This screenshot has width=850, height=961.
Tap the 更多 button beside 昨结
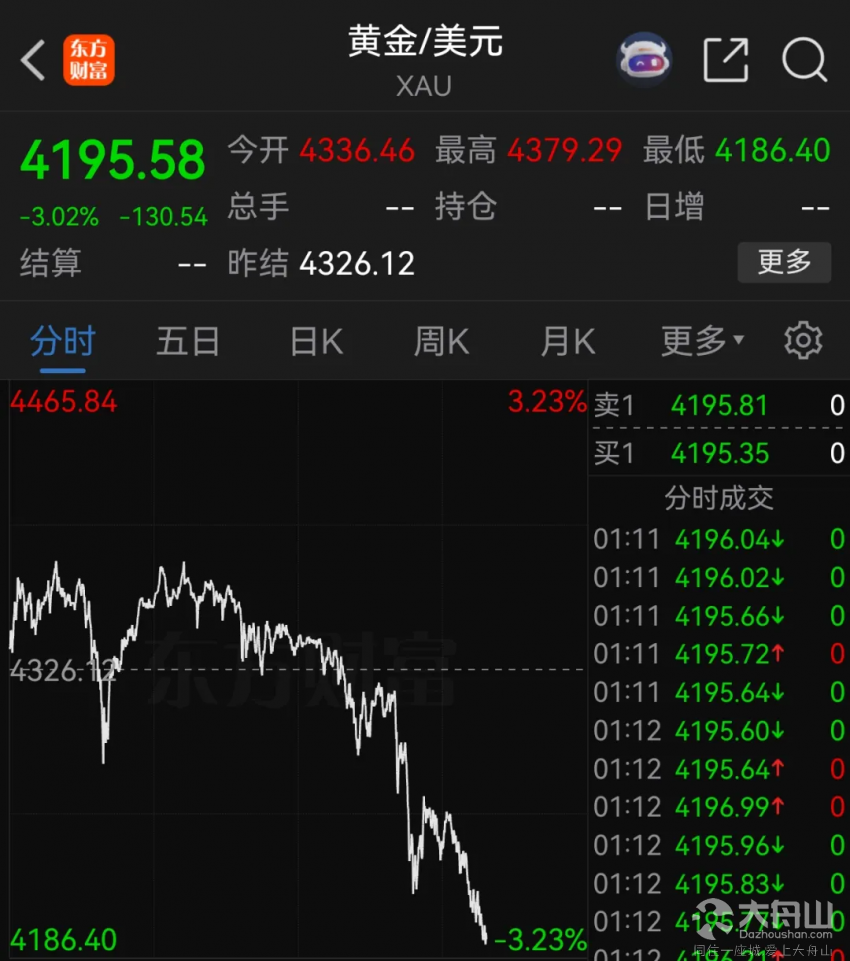[x=784, y=262]
